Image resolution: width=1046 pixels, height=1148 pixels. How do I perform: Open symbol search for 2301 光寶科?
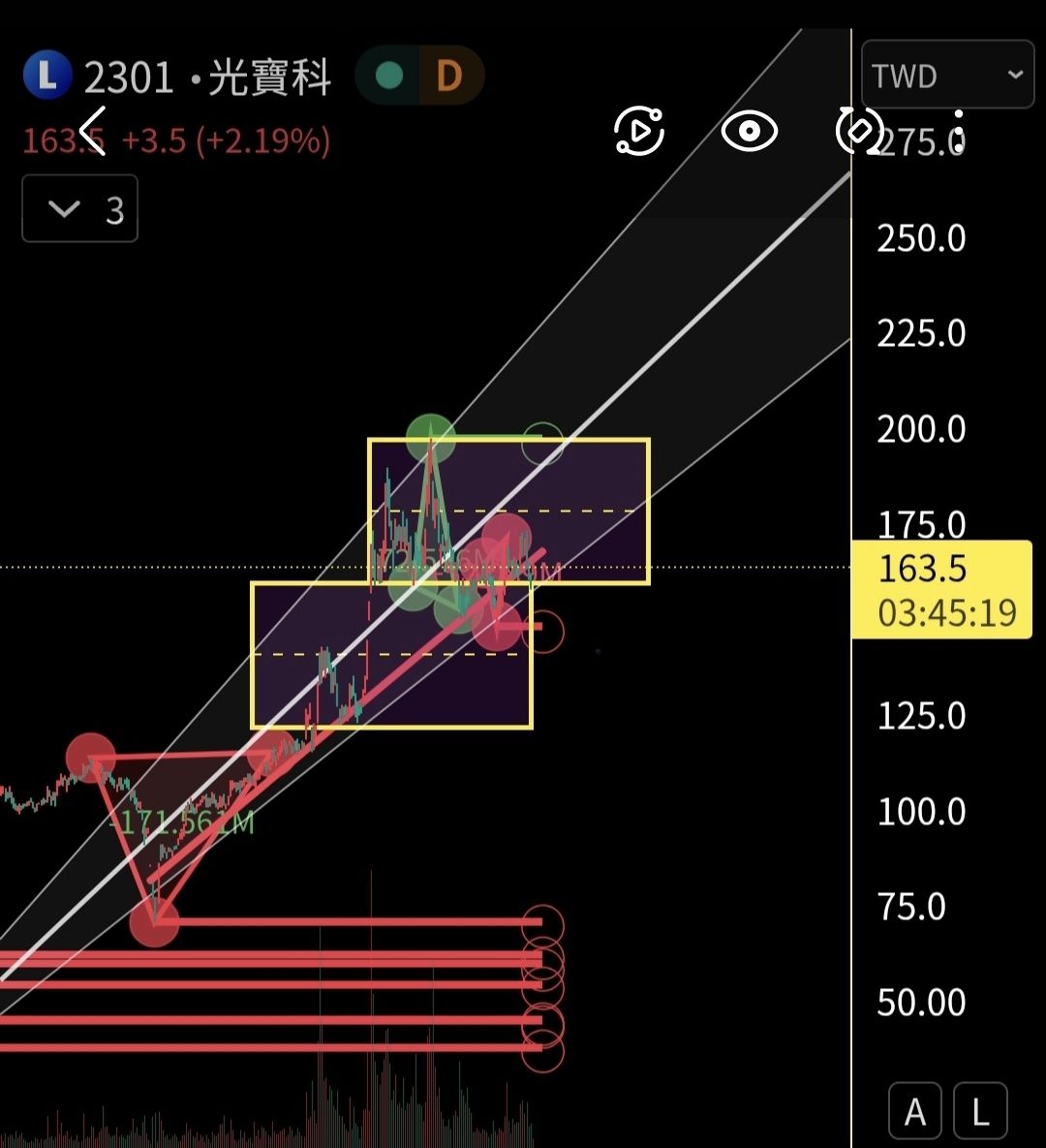[205, 77]
